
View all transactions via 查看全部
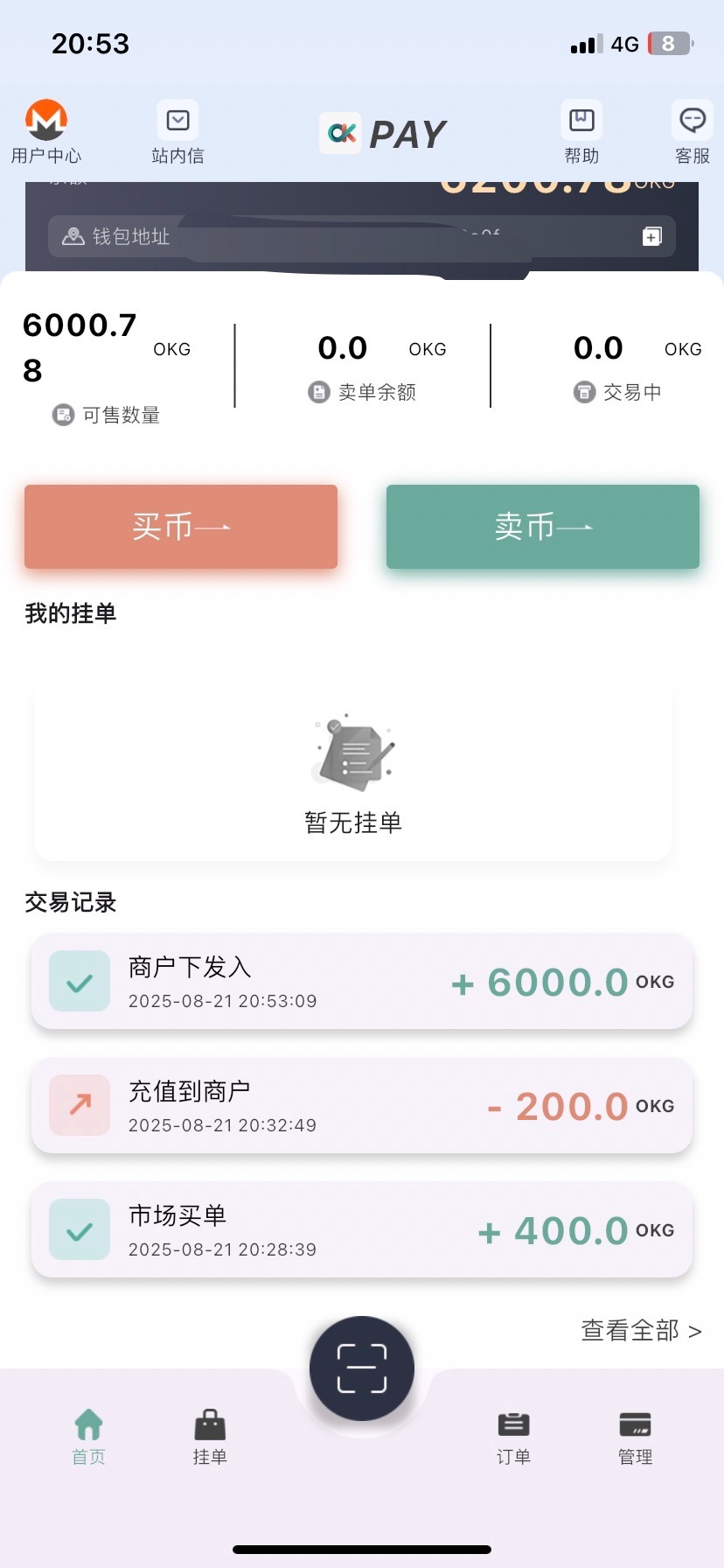pyautogui.click(x=641, y=1331)
